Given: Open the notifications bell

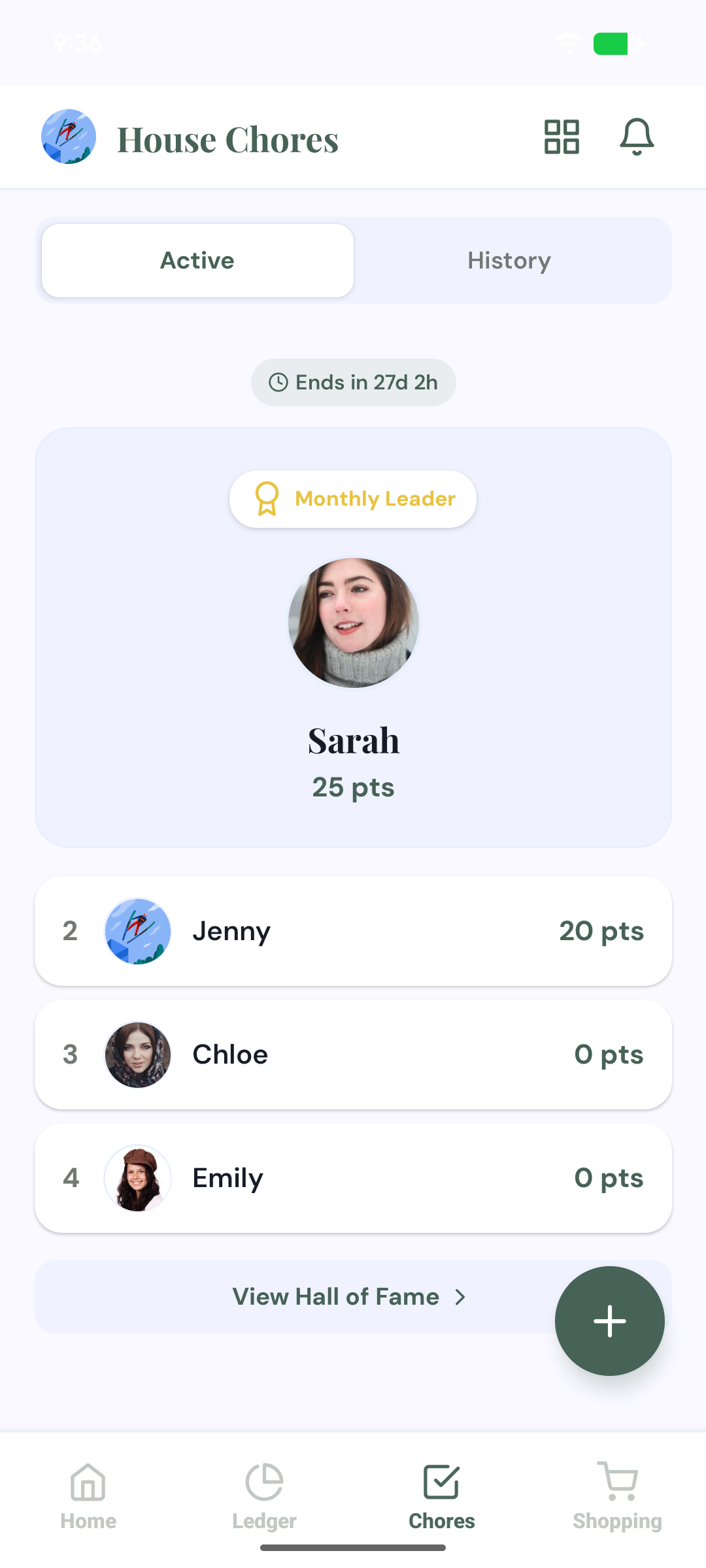Looking at the screenshot, I should [x=637, y=137].
